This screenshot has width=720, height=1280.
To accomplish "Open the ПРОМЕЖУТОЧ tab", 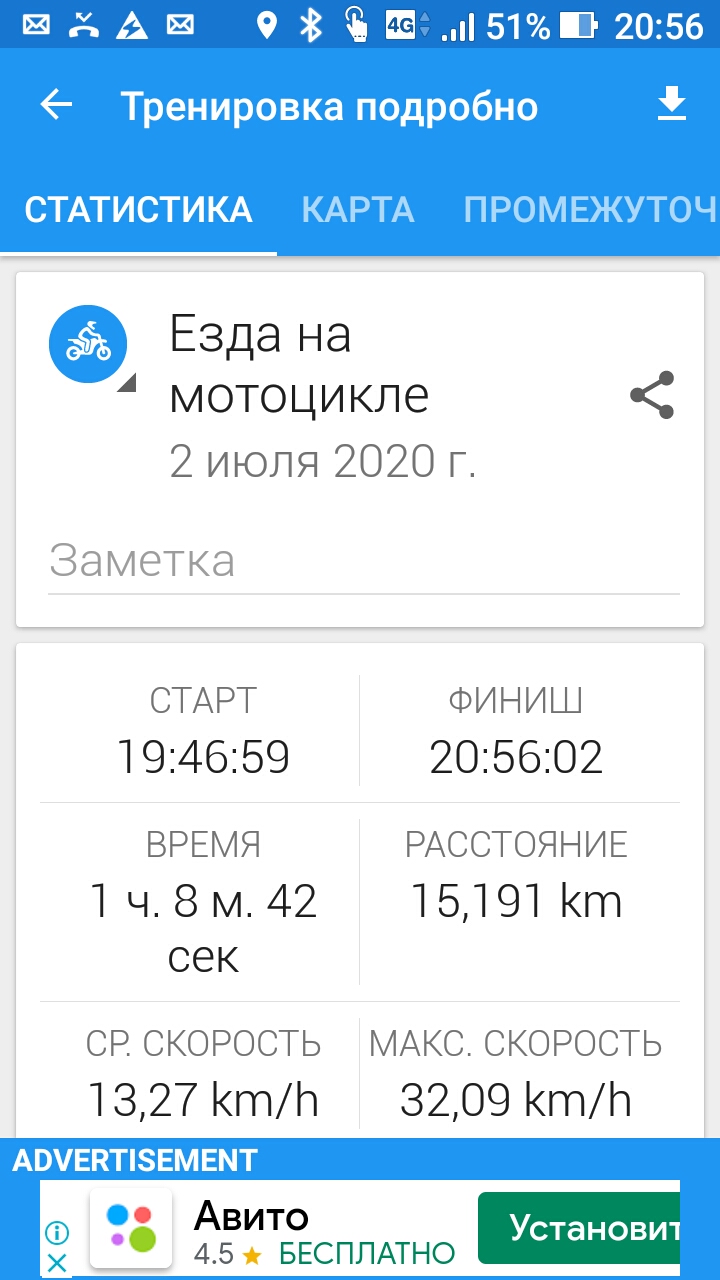I will [590, 209].
